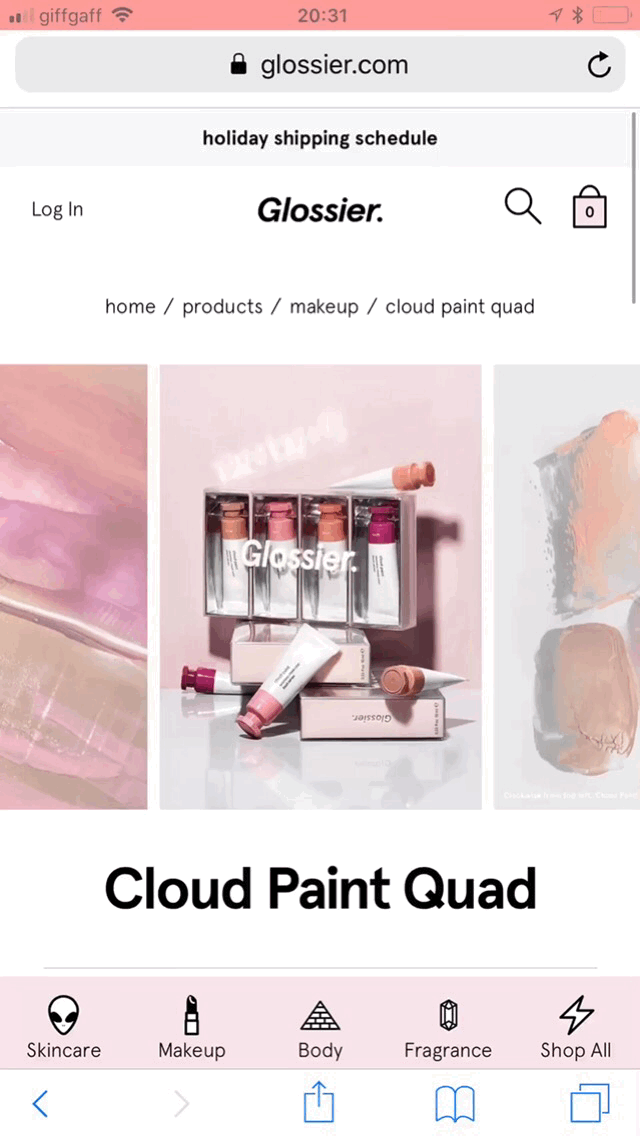Viewport: 640px width, 1137px height.
Task: Tap the glossier.com address bar
Action: [x=320, y=66]
